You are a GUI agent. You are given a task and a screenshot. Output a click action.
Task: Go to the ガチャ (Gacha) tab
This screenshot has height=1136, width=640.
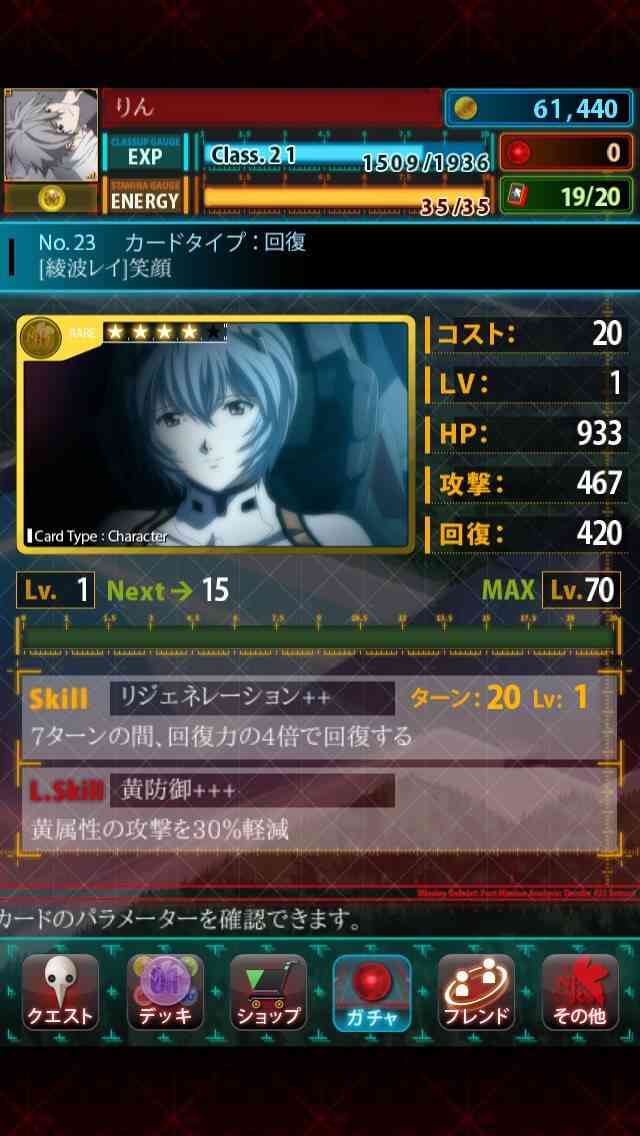click(x=372, y=993)
